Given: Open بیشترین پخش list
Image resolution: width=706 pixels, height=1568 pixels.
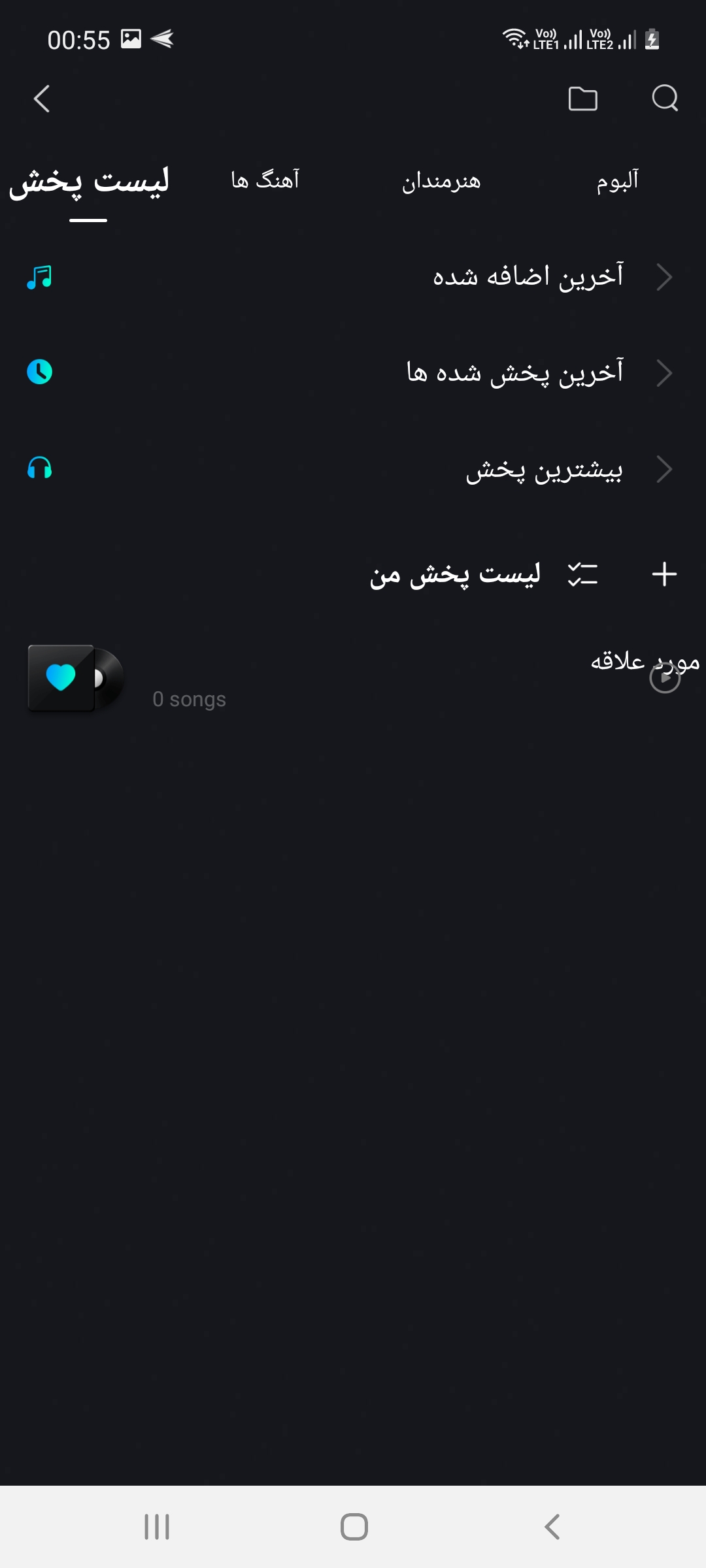Looking at the screenshot, I should click(353, 469).
